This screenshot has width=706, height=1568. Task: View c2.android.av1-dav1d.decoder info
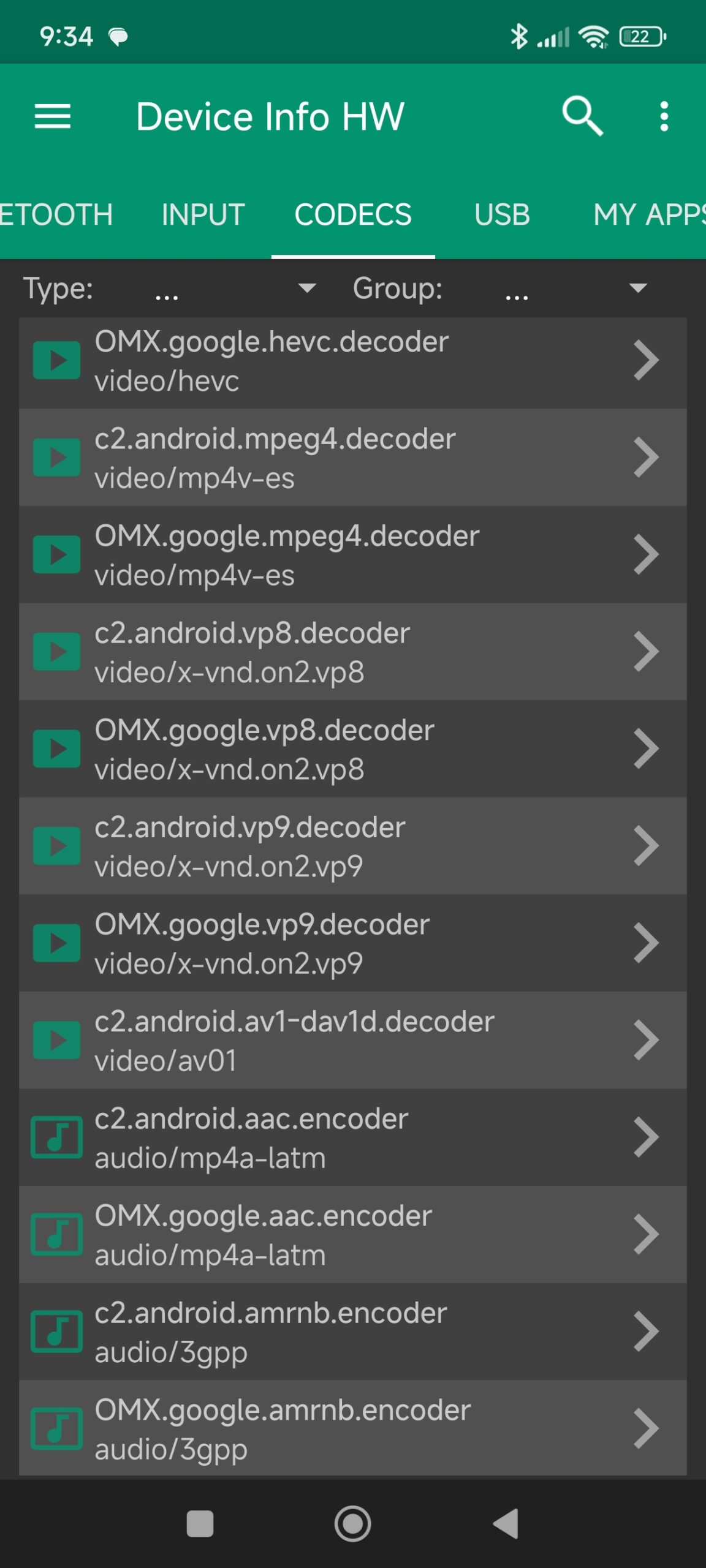[352, 1041]
